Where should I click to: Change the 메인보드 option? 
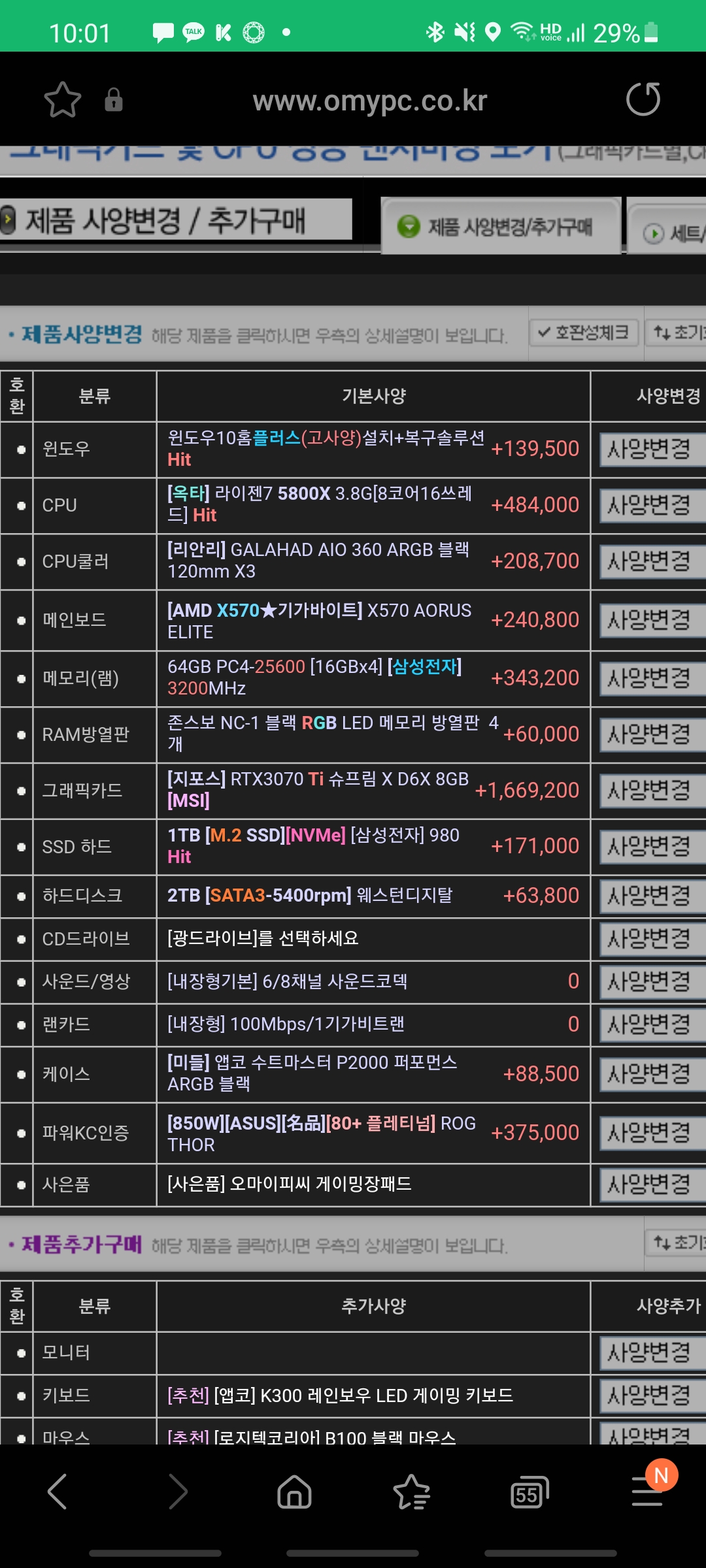652,619
